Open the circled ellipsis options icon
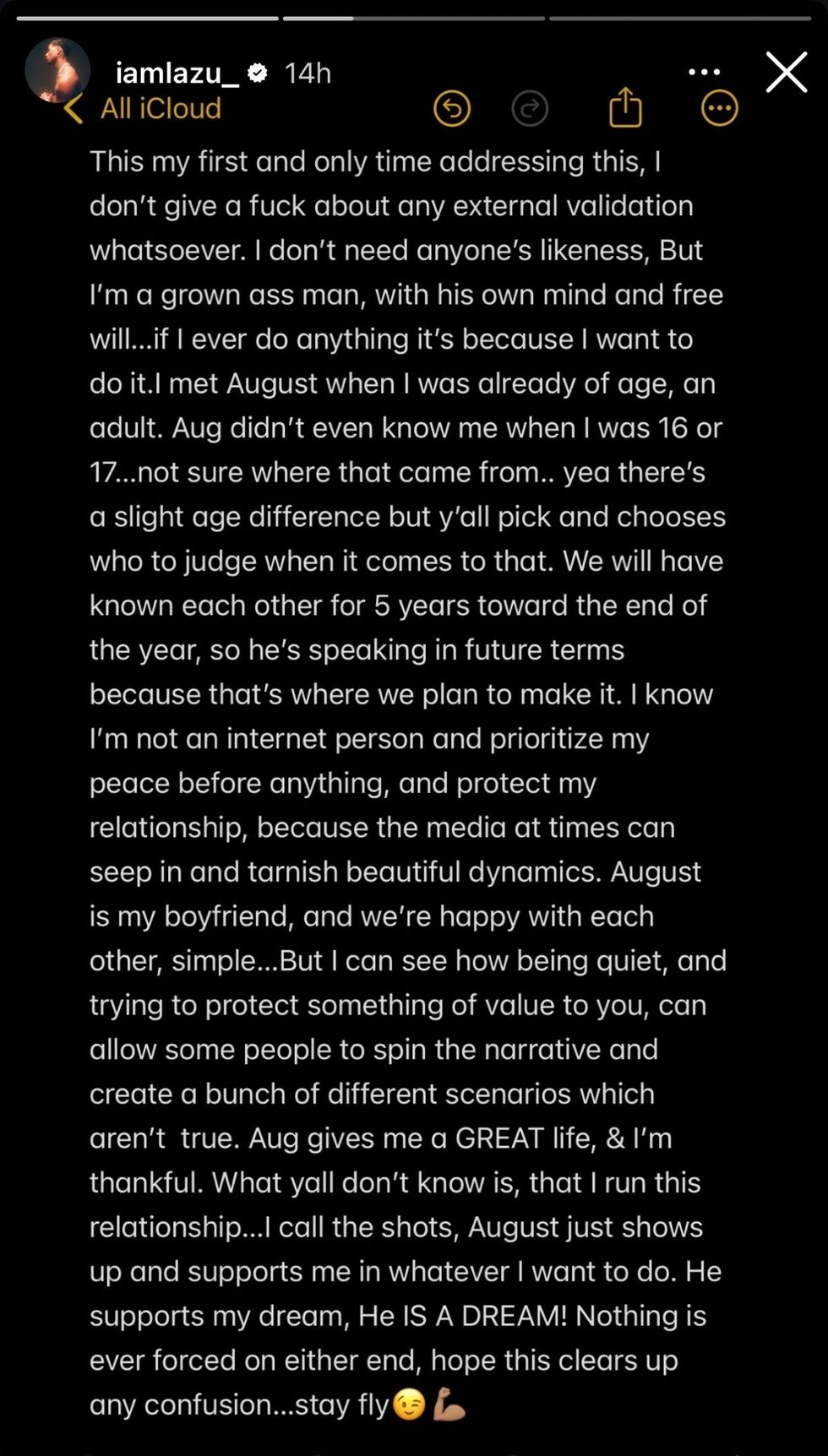Image resolution: width=828 pixels, height=1456 pixels. pyautogui.click(x=717, y=109)
